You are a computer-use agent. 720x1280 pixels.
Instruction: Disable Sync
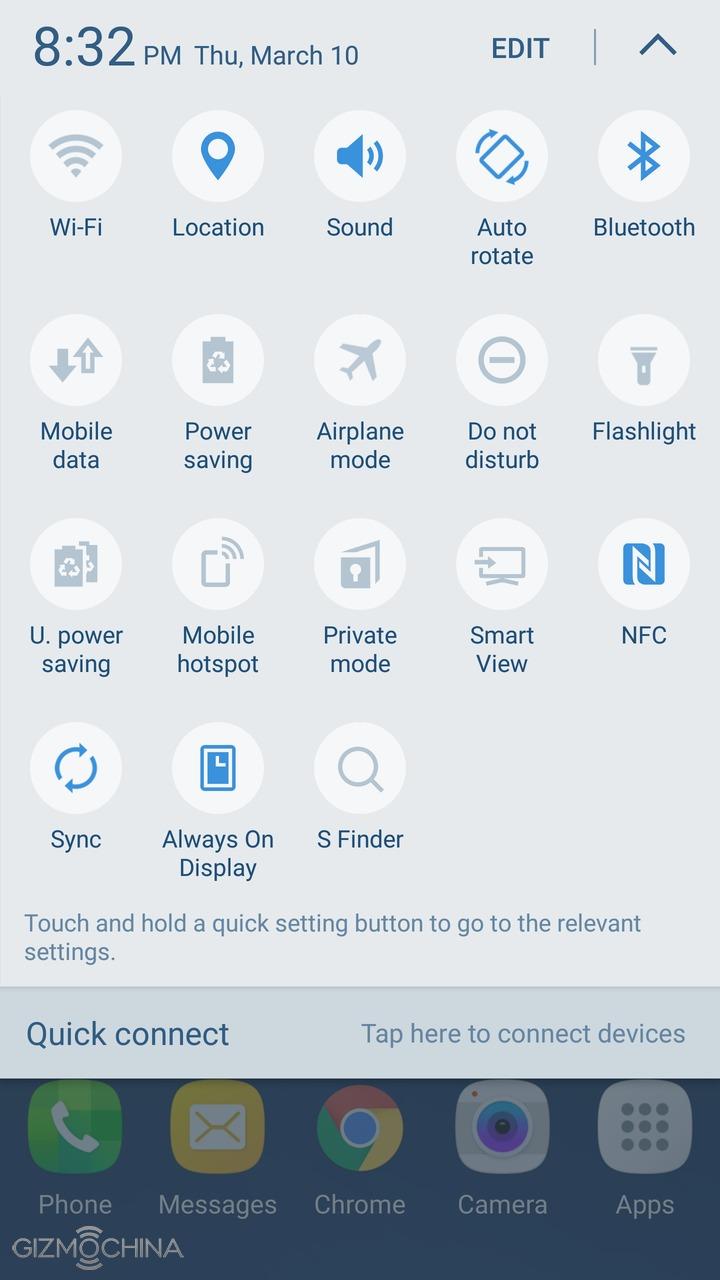[x=76, y=769]
